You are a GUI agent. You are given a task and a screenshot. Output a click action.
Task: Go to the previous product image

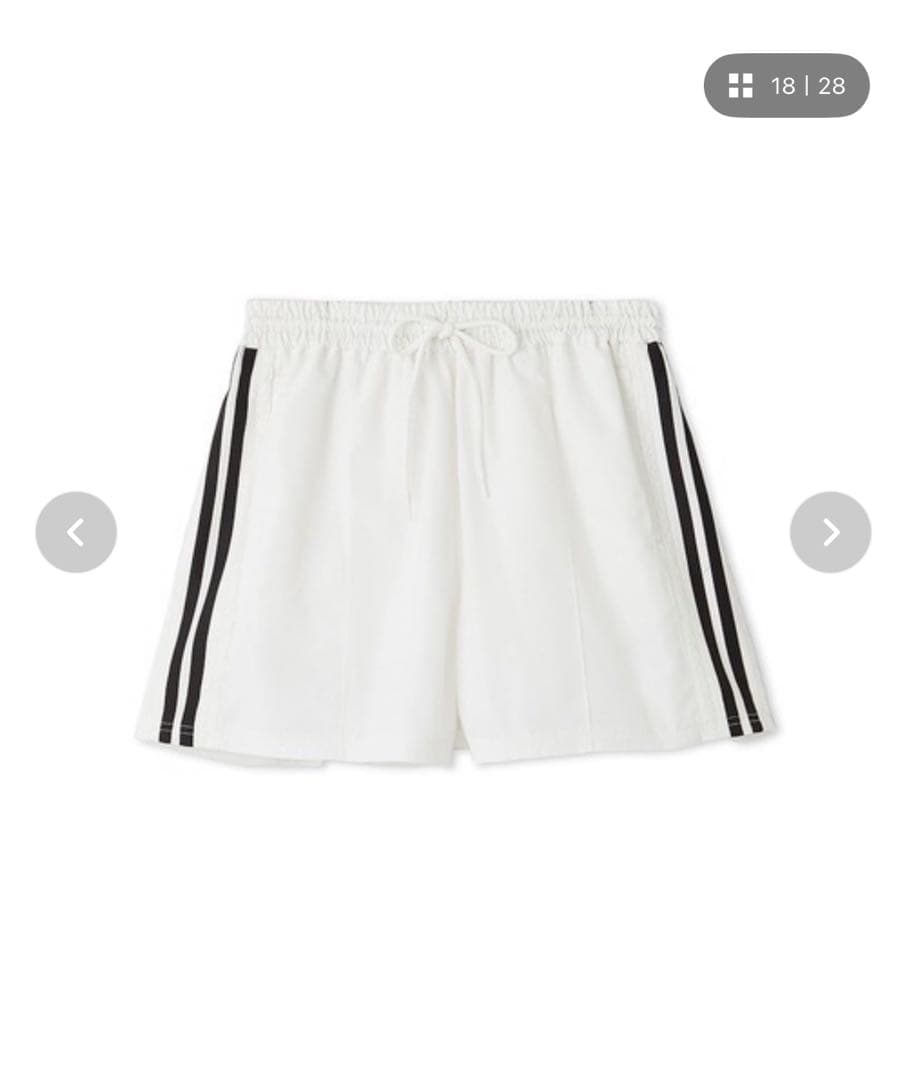click(x=76, y=532)
